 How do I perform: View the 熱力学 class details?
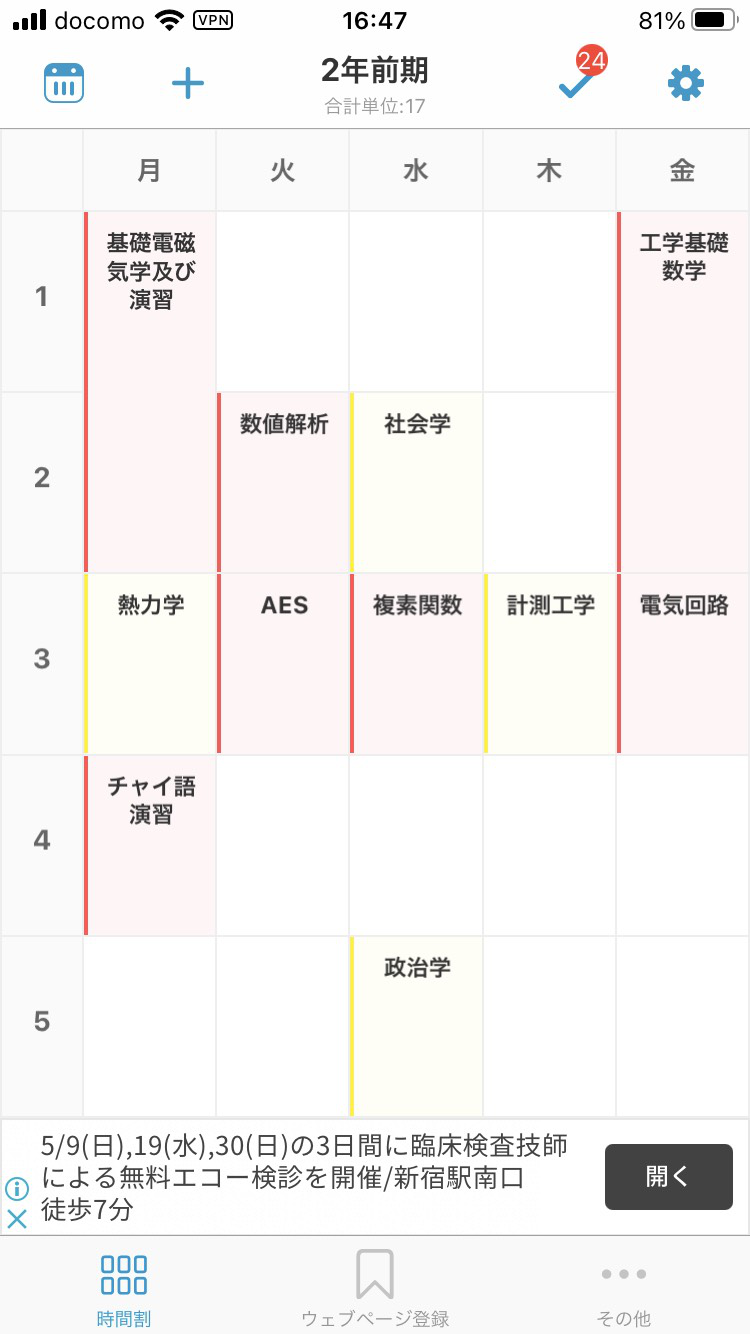tap(150, 663)
